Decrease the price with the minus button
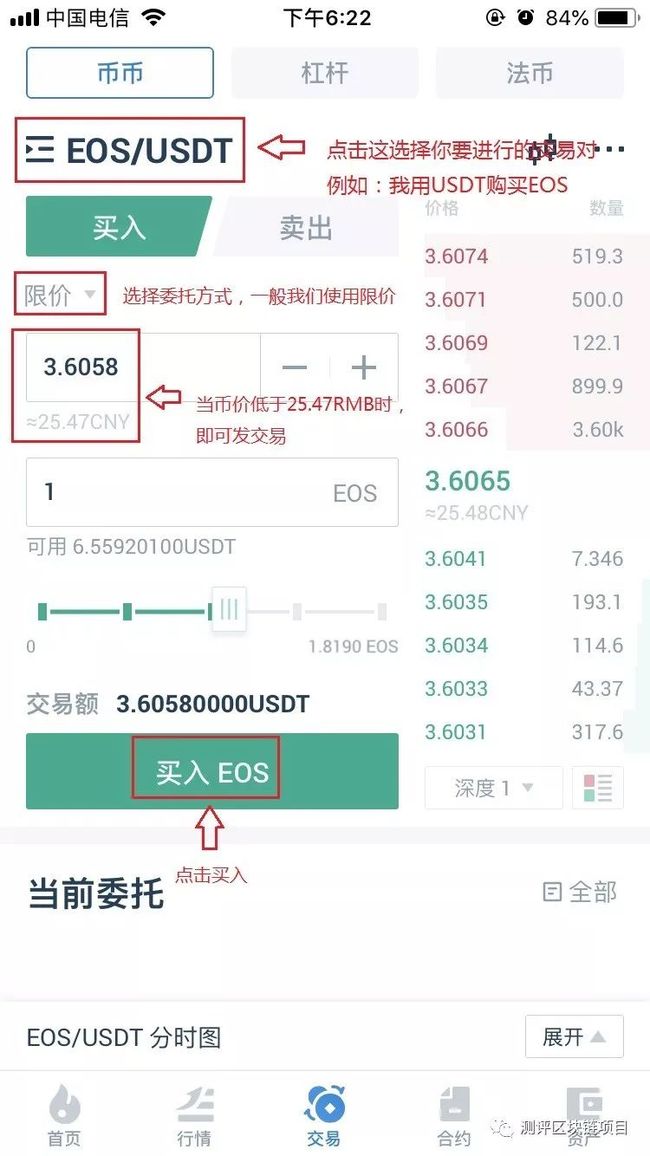 (295, 367)
